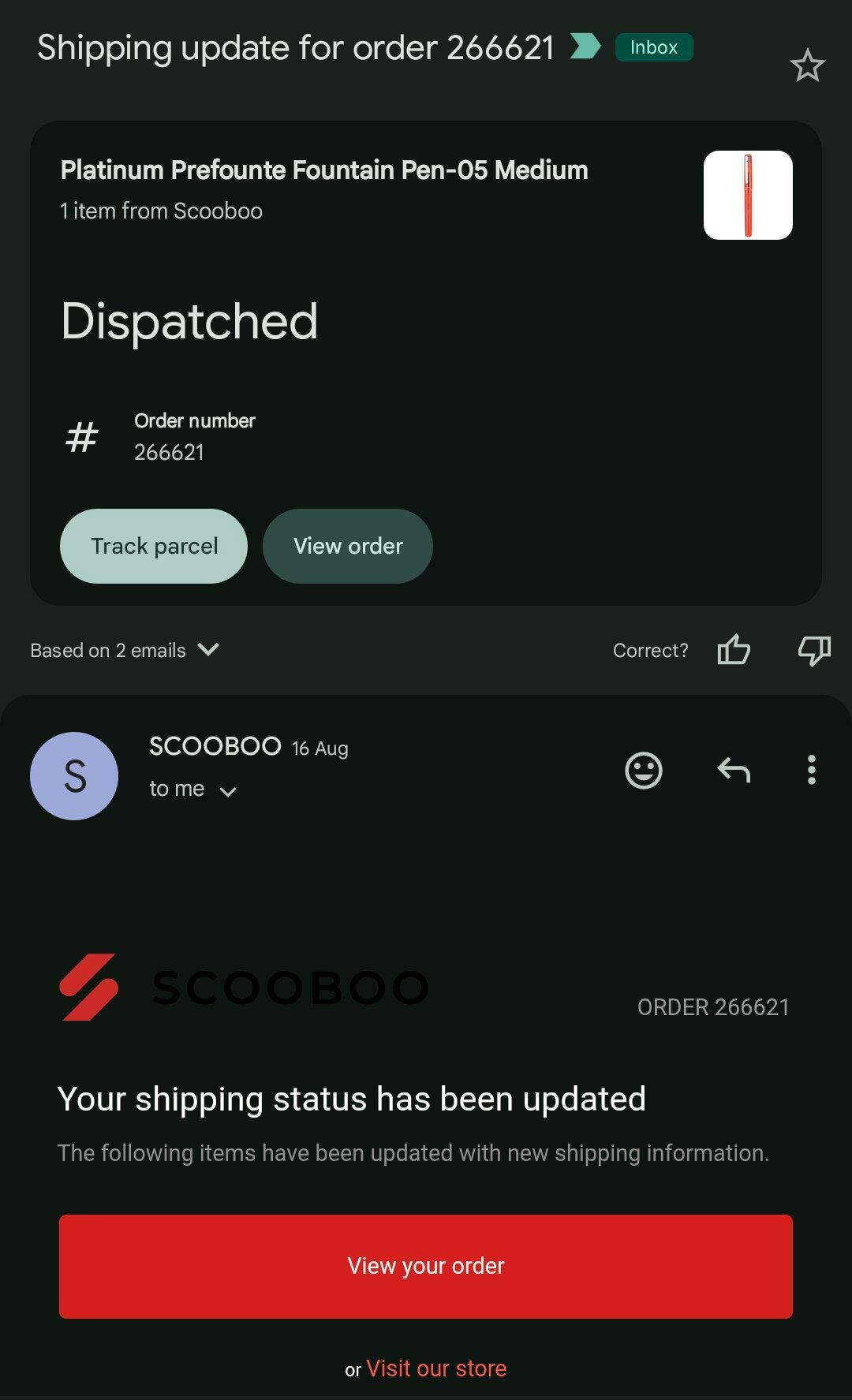The height and width of the screenshot is (1400, 852).
Task: Tap the Inbox label chip
Action: coord(654,47)
